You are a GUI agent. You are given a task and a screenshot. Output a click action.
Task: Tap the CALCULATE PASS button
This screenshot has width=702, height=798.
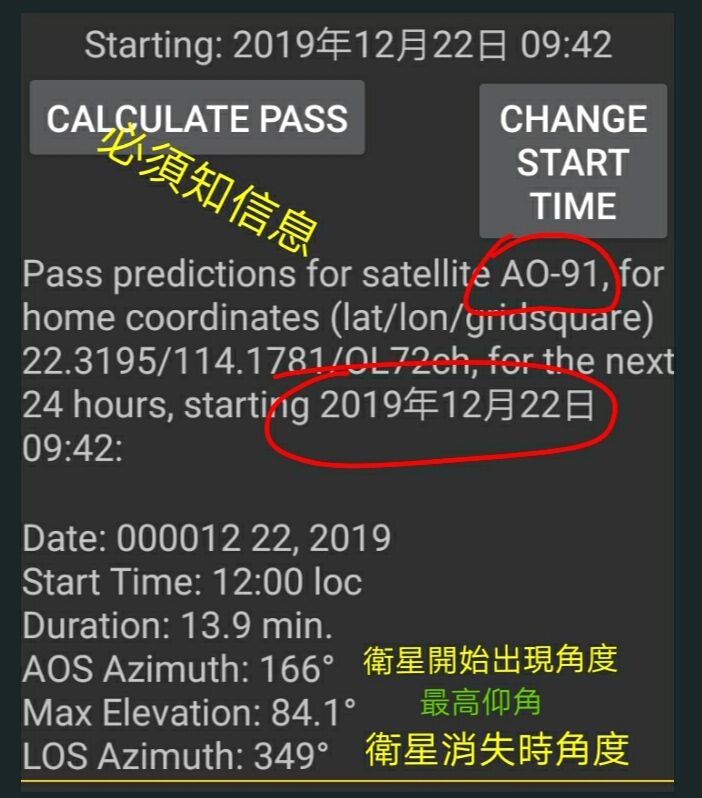[197, 118]
